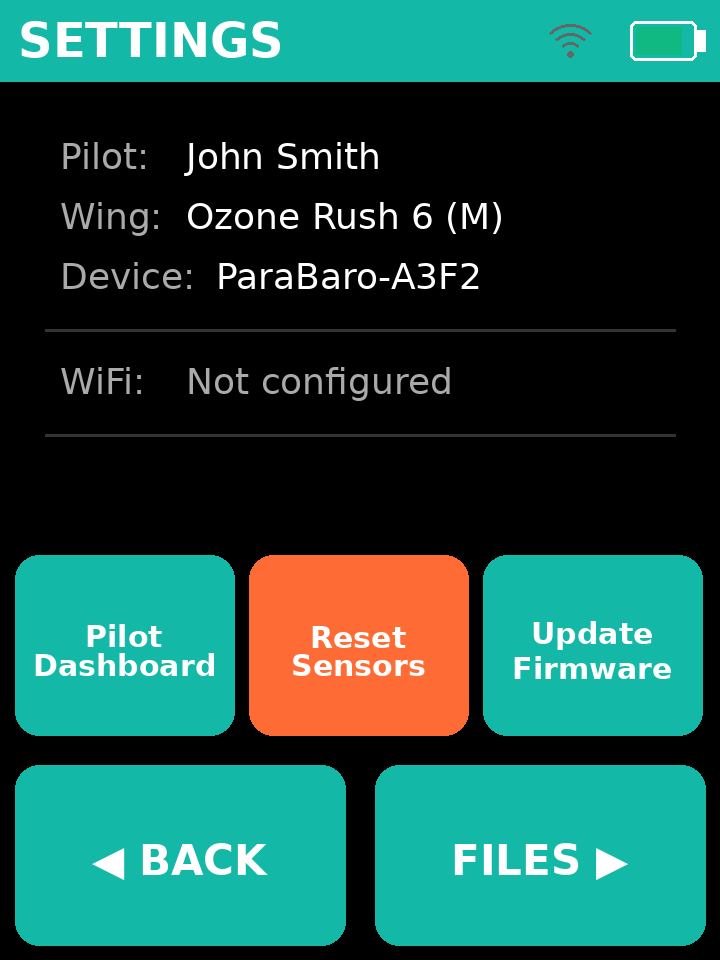The image size is (720, 960).
Task: Click the WiFi signal icon in header
Action: click(570, 42)
